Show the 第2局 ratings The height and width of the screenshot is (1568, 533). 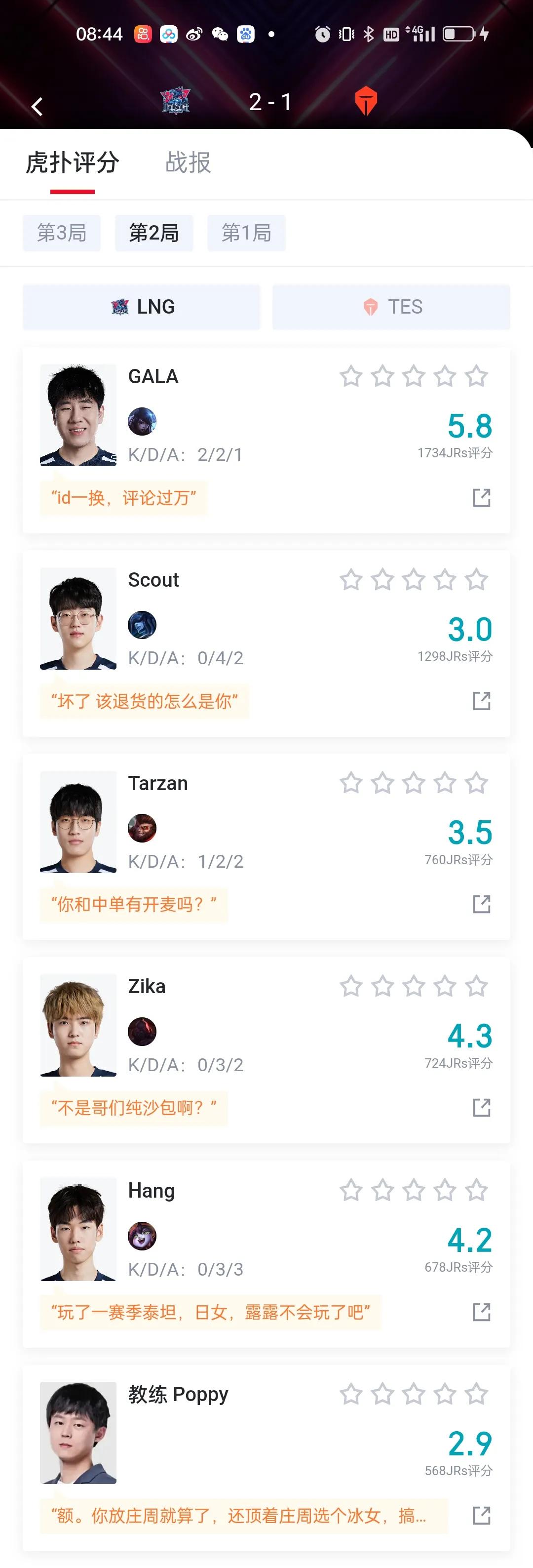pos(154,233)
